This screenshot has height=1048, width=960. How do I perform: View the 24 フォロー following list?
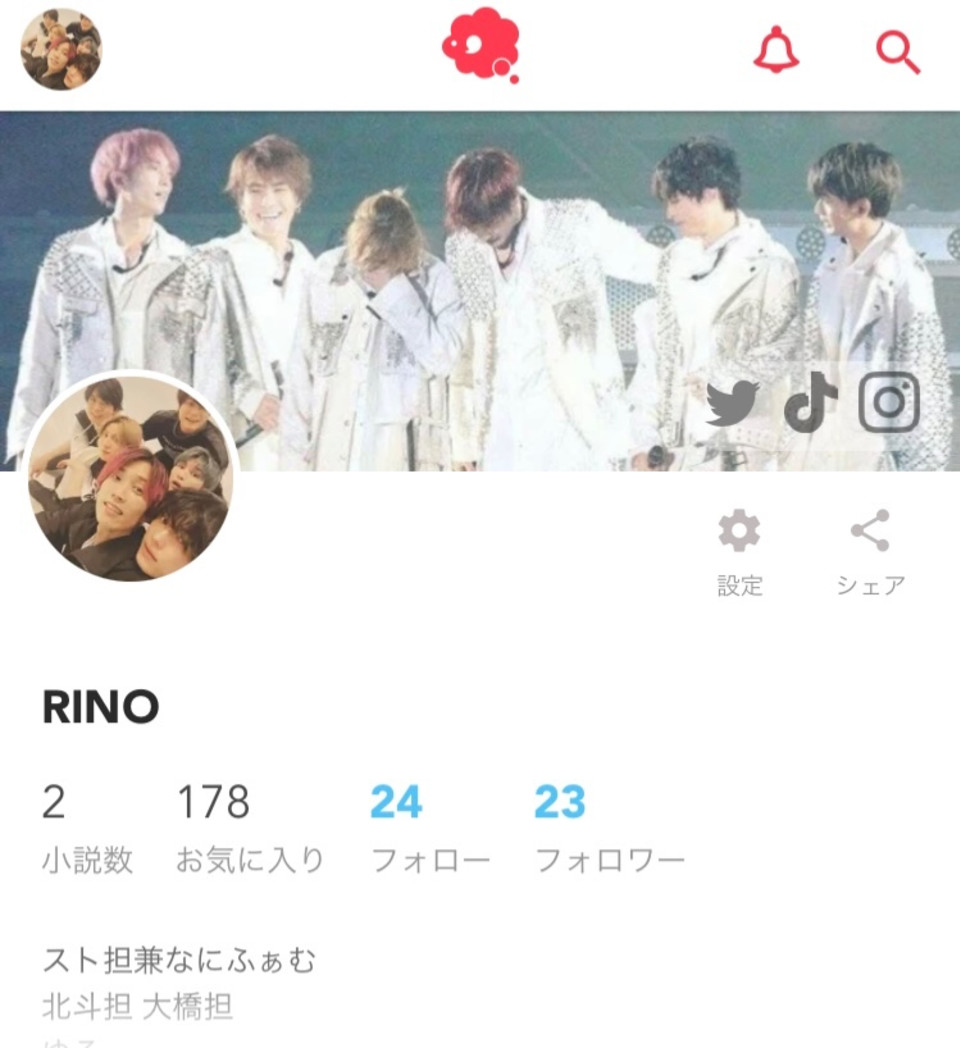tap(430, 828)
